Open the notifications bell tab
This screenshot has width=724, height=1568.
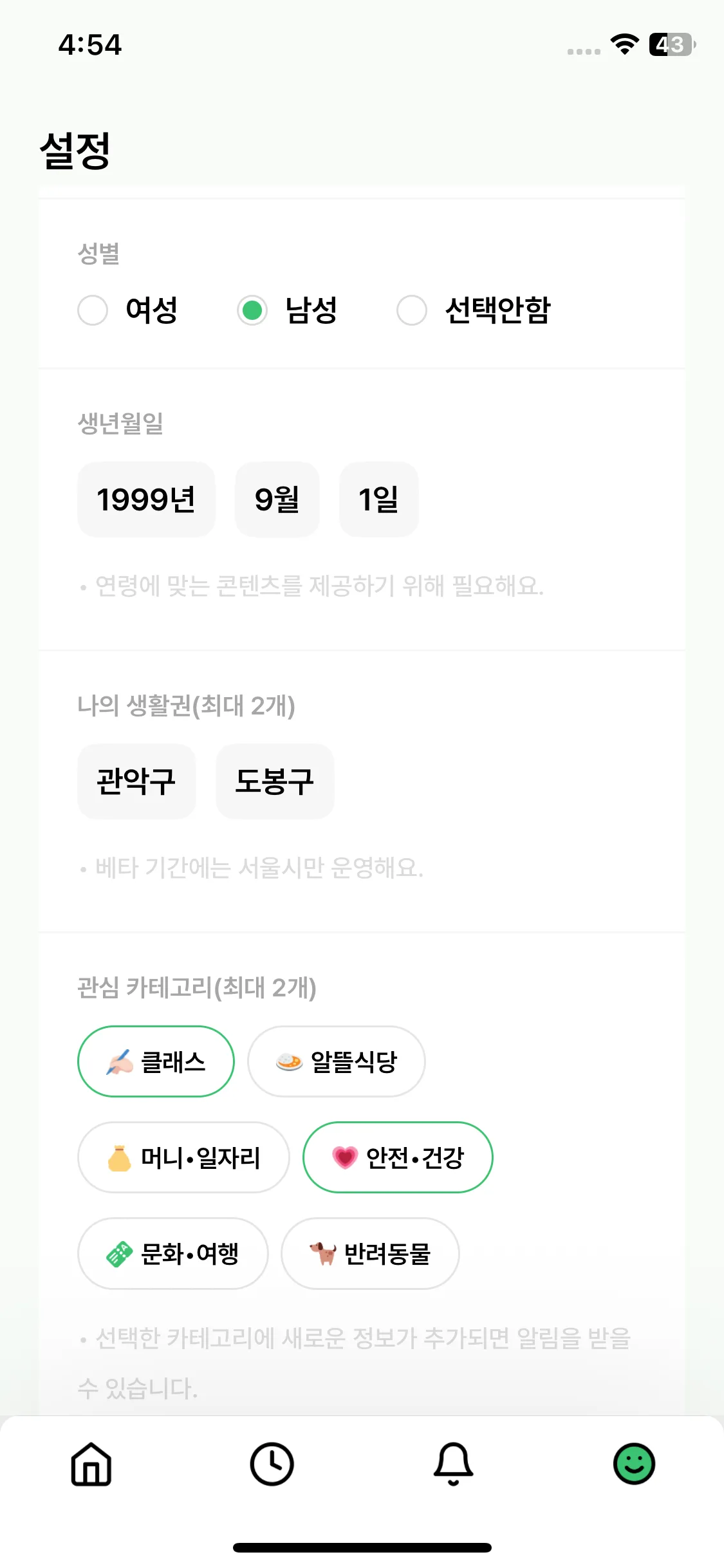(x=453, y=1464)
